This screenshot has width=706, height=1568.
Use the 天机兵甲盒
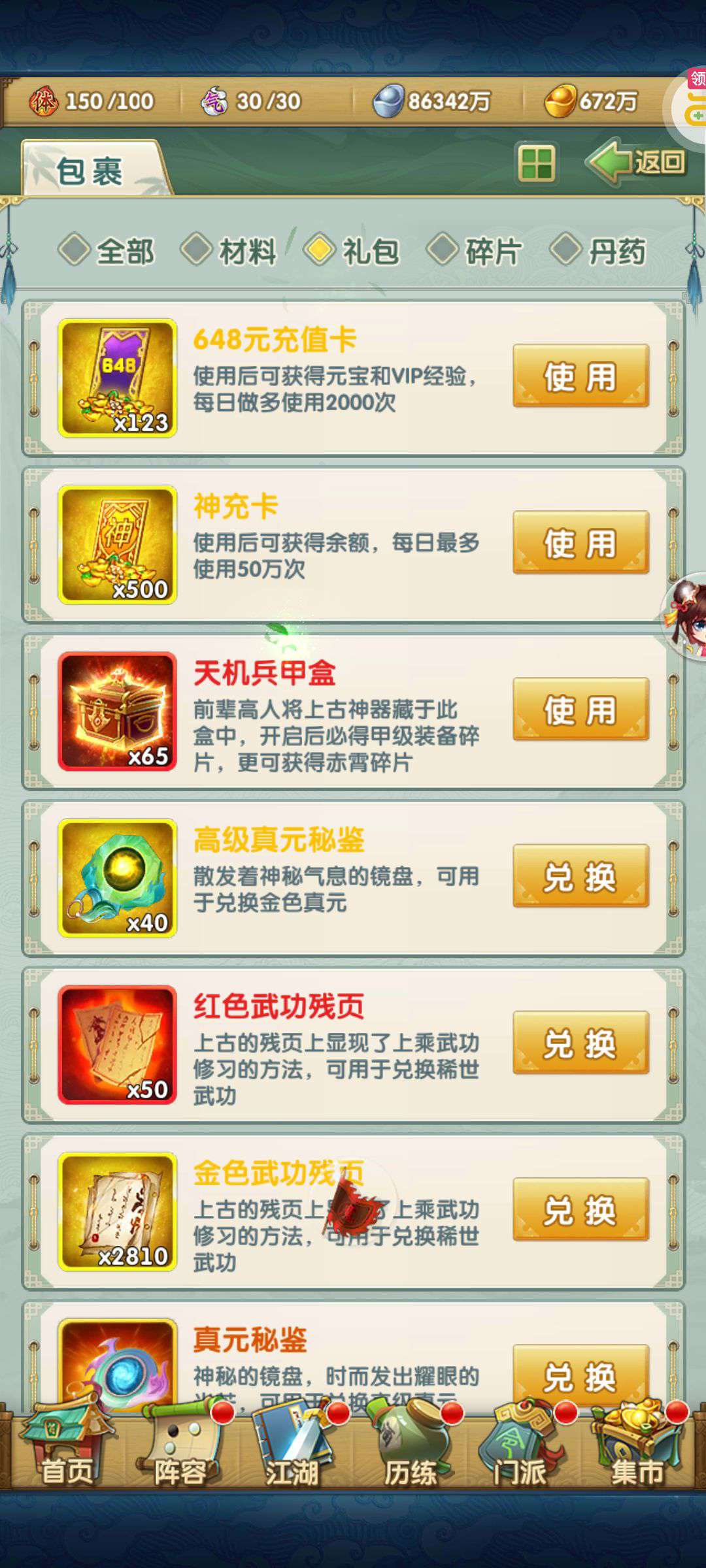click(x=580, y=710)
